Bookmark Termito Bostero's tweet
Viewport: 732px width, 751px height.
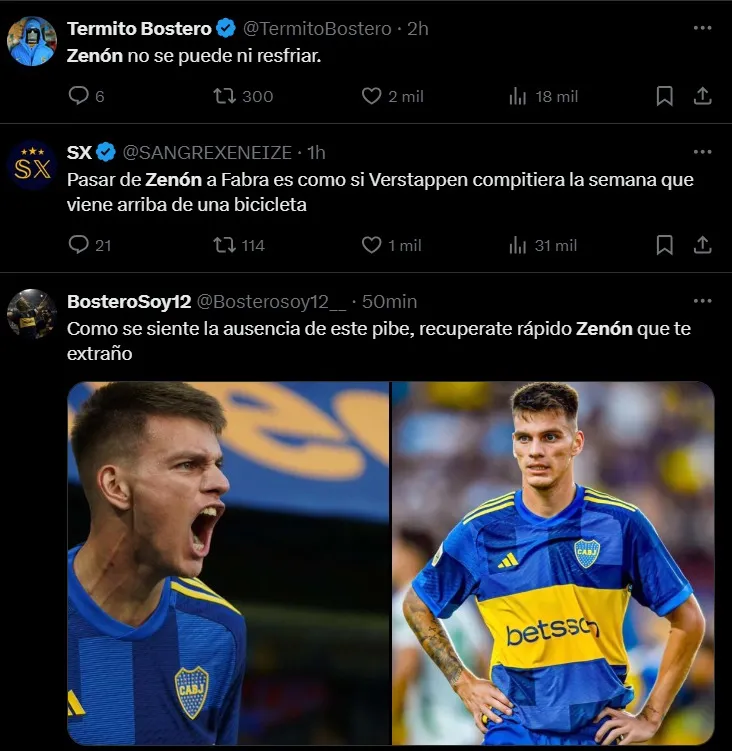pos(664,96)
